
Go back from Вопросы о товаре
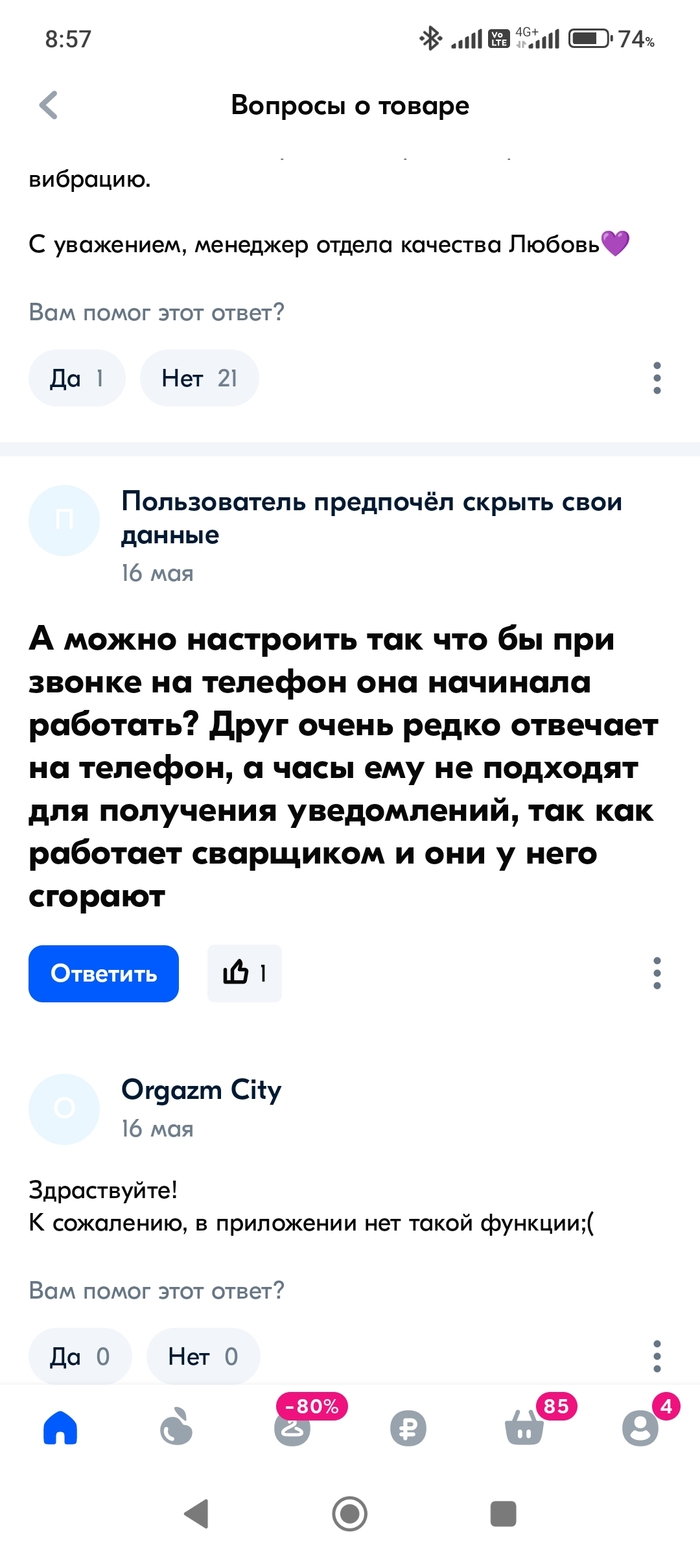coord(48,105)
